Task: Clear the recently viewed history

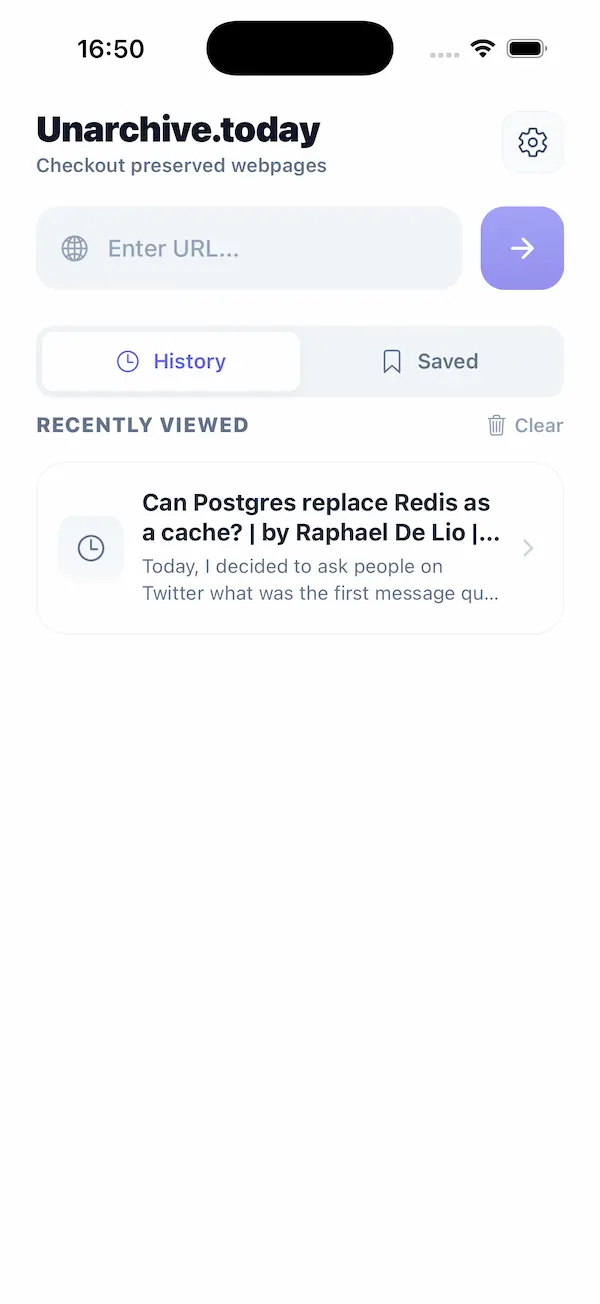Action: point(525,426)
